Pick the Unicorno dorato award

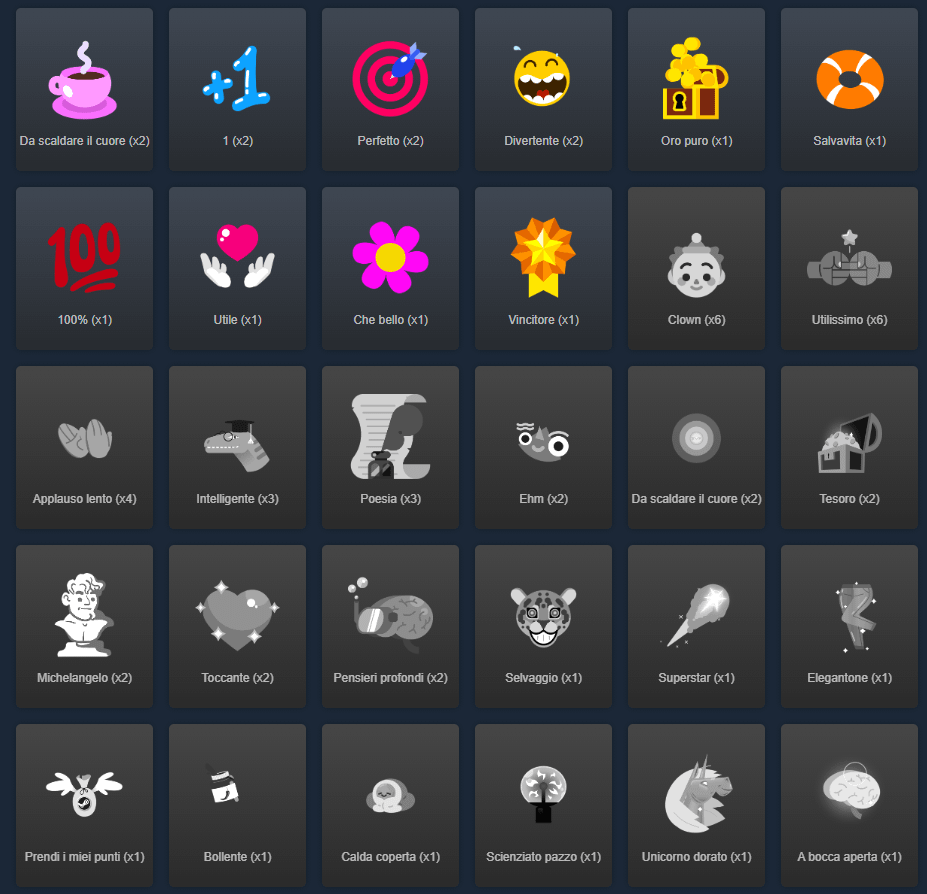coord(696,805)
